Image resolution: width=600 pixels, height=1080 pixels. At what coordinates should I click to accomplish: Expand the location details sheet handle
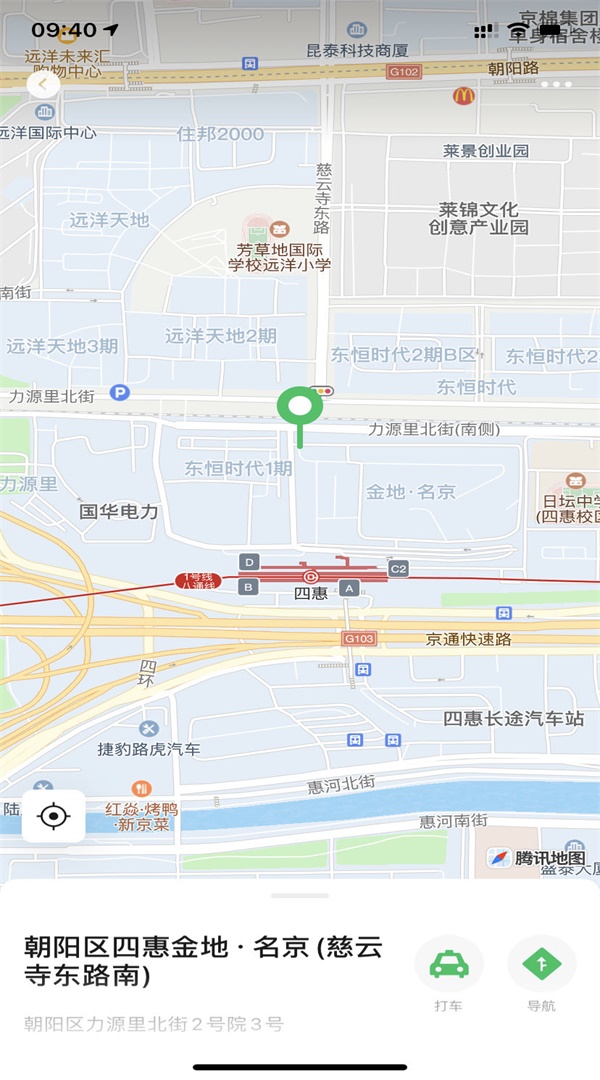tap(299, 895)
